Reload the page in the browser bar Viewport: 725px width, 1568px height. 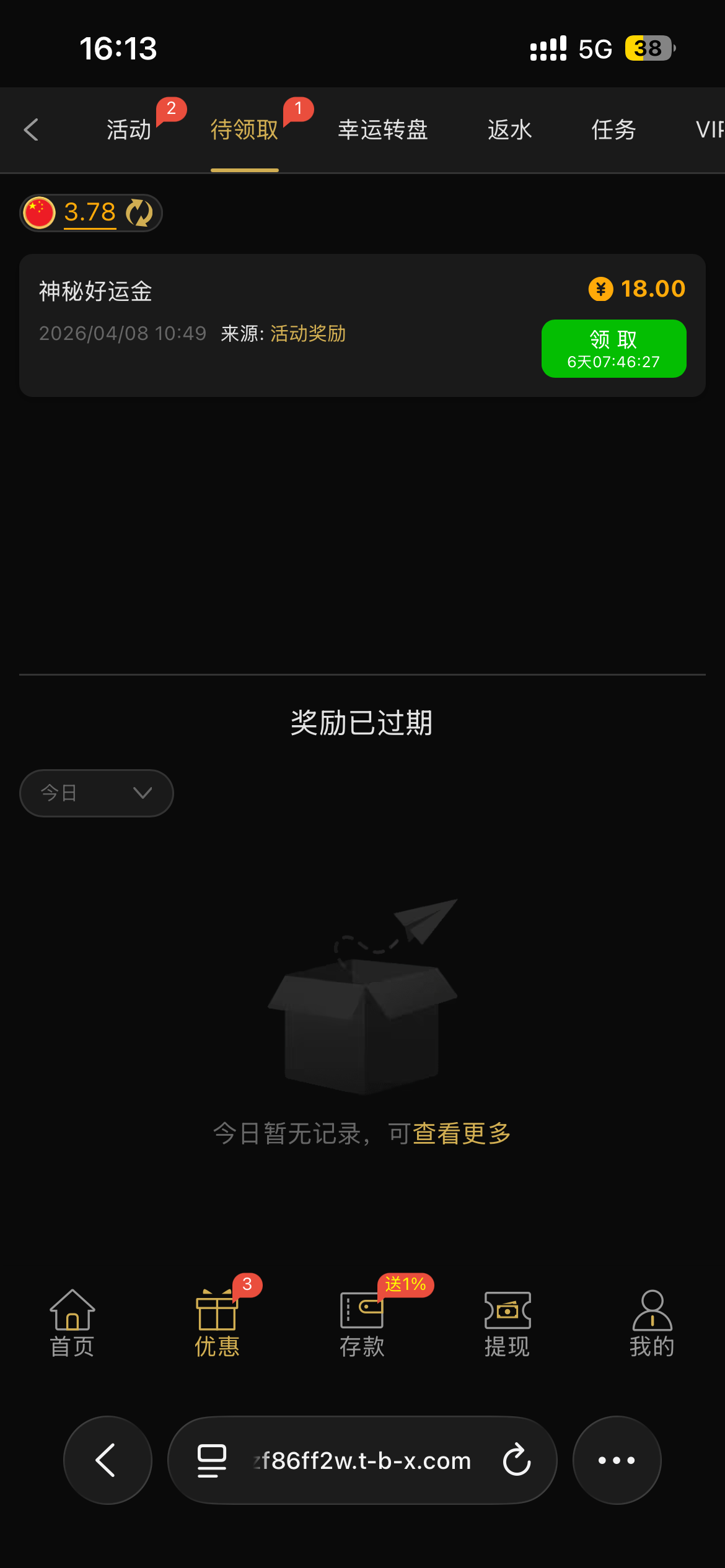click(517, 1460)
